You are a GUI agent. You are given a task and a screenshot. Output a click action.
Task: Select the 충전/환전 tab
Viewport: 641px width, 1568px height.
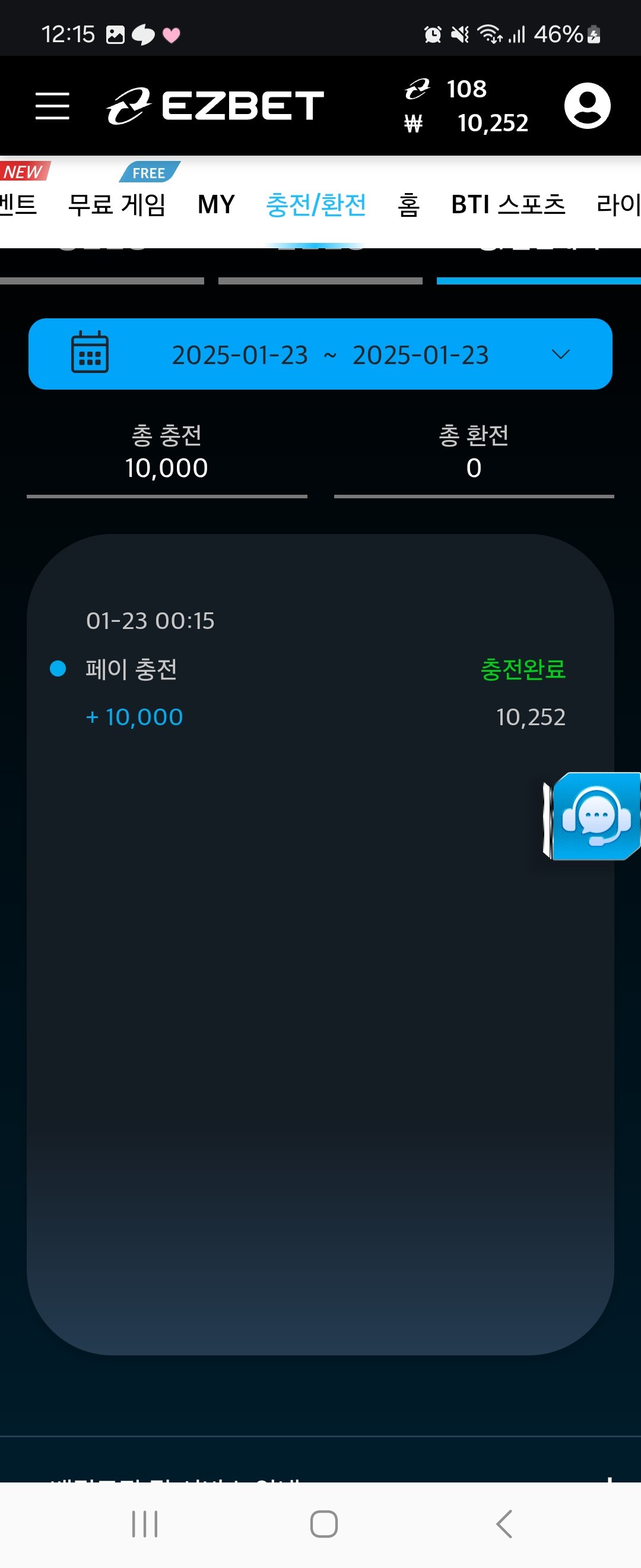pos(316,204)
